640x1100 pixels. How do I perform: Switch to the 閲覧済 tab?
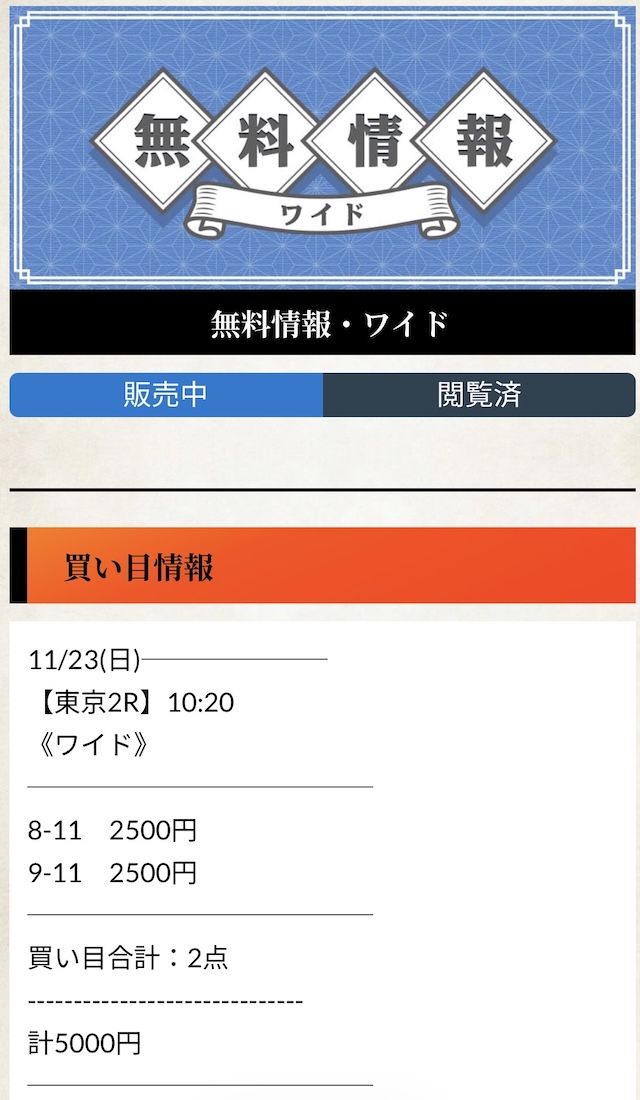click(x=479, y=394)
